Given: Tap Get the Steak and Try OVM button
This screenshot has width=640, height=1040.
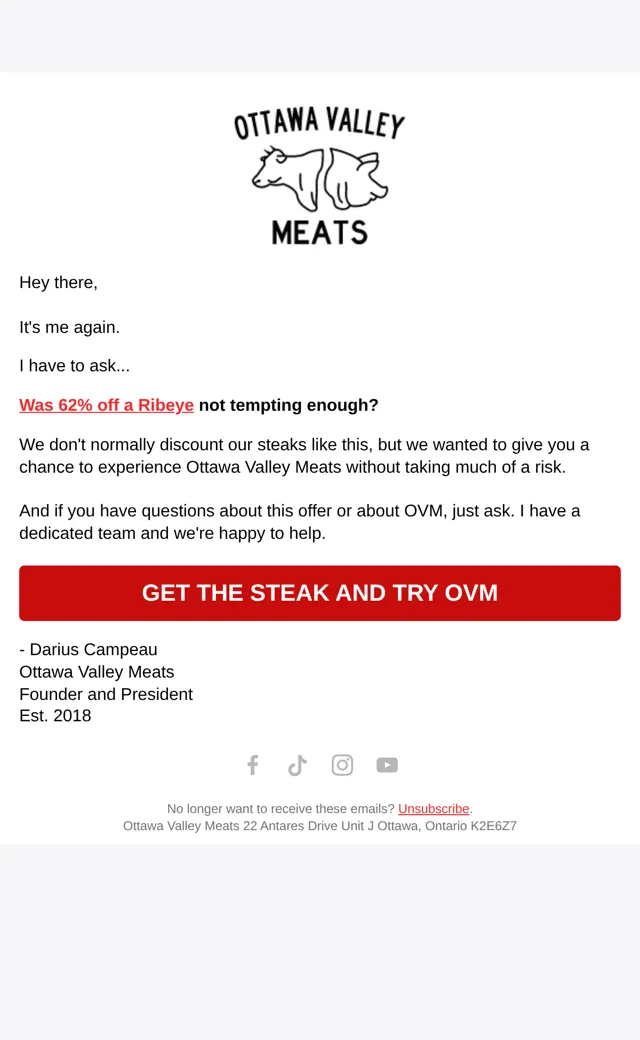Looking at the screenshot, I should (x=320, y=593).
